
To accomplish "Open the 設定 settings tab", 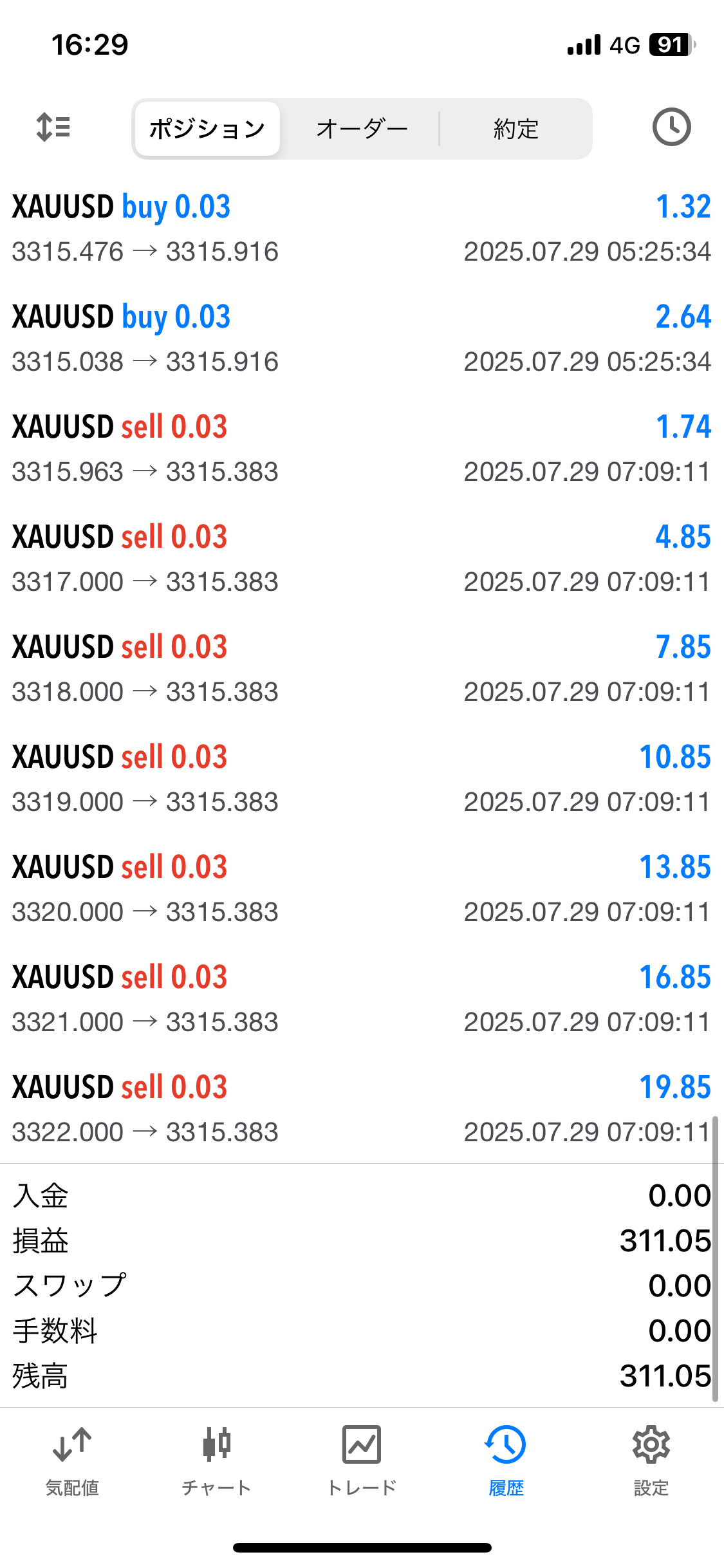I will pyautogui.click(x=651, y=1461).
